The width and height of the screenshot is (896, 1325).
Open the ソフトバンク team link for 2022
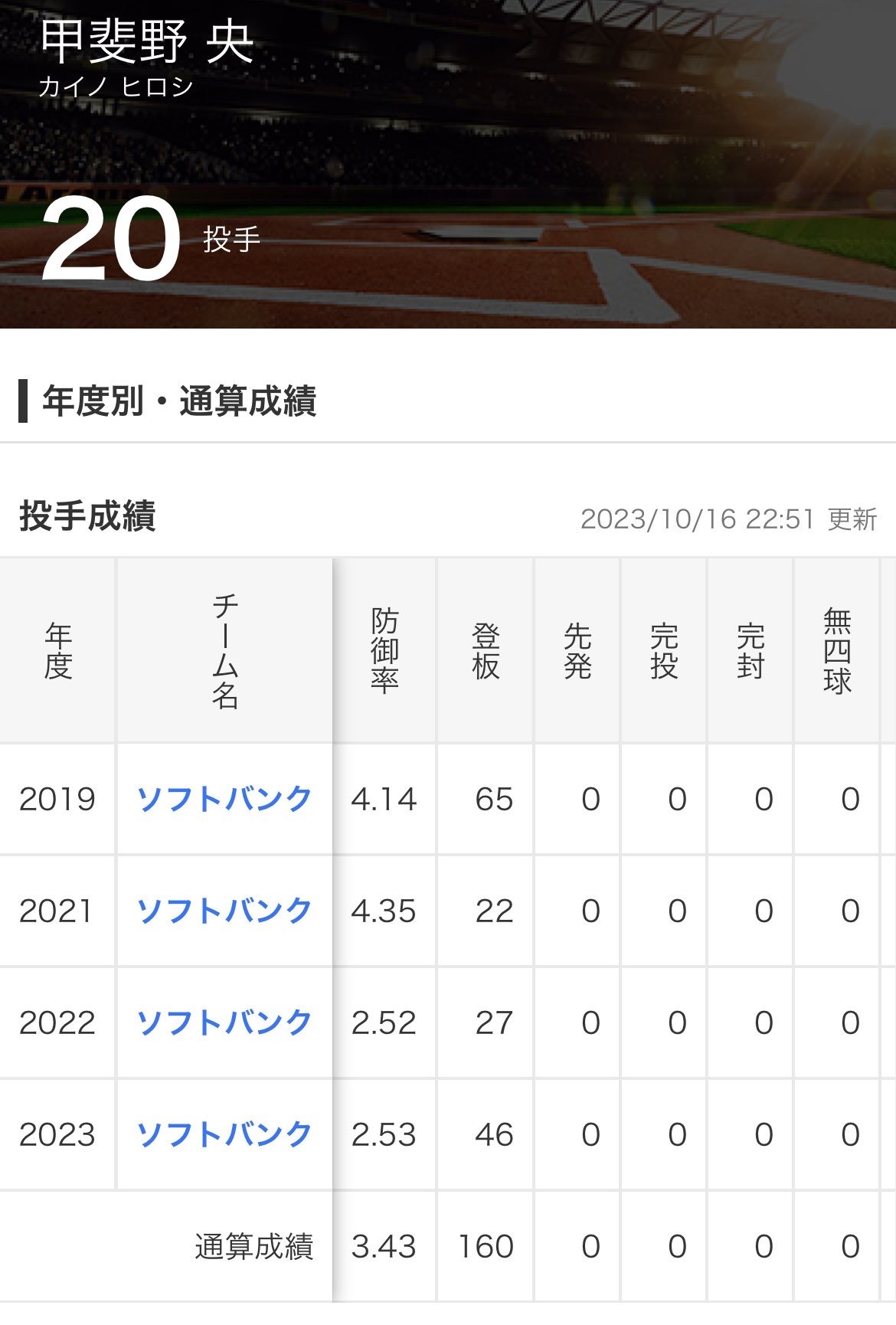coord(224,1022)
